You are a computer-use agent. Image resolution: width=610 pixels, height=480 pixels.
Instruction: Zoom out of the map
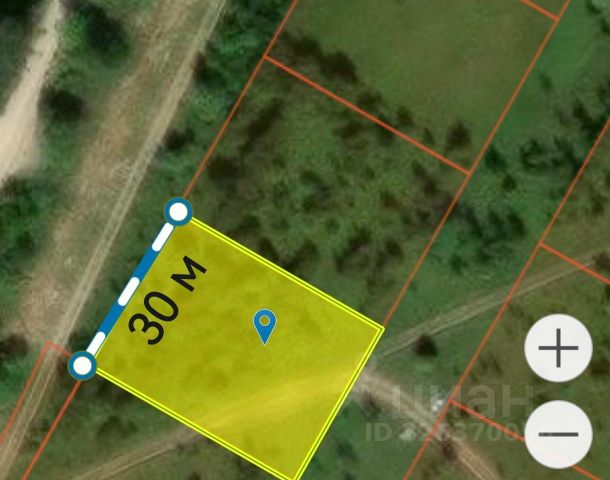pos(558,434)
